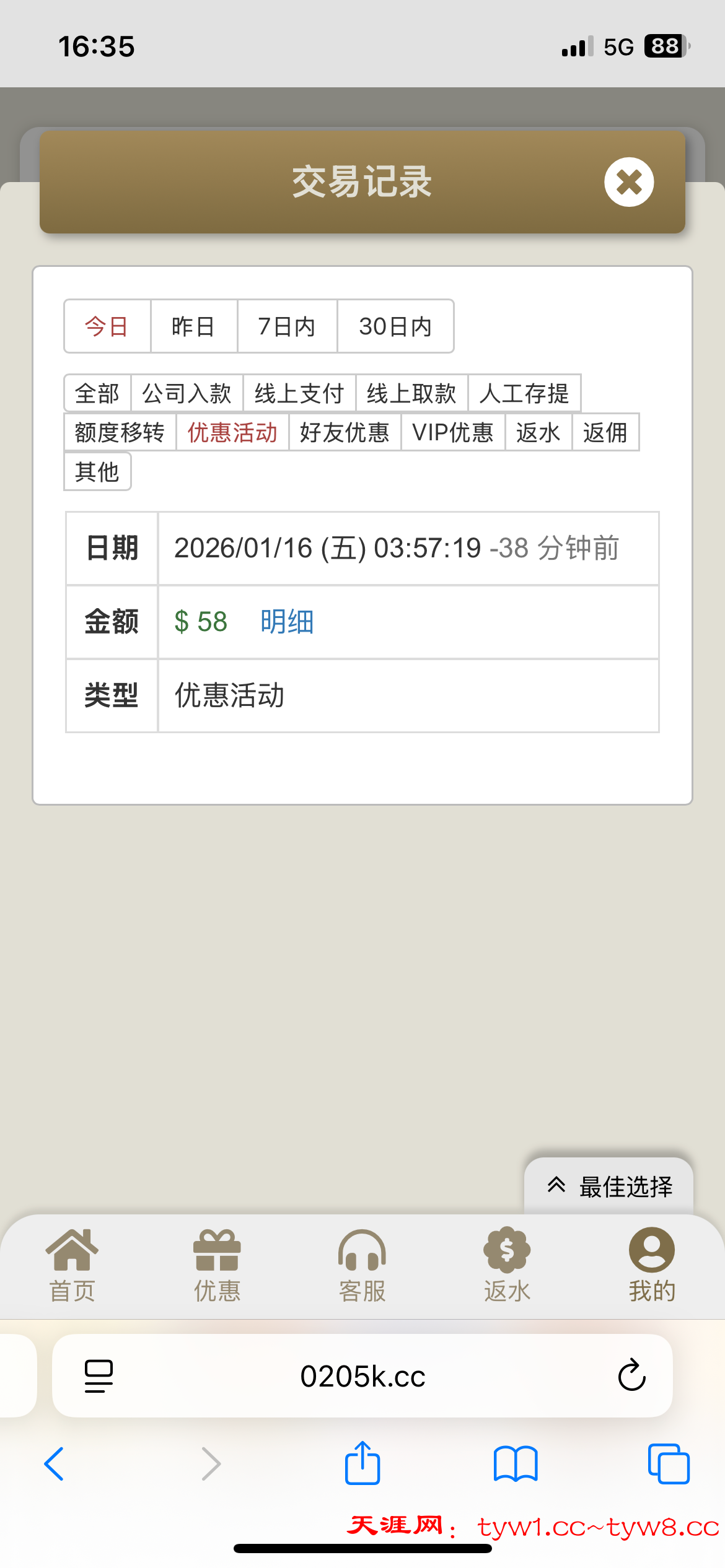725x1568 pixels.
Task: Show 其他 transaction types
Action: [97, 472]
